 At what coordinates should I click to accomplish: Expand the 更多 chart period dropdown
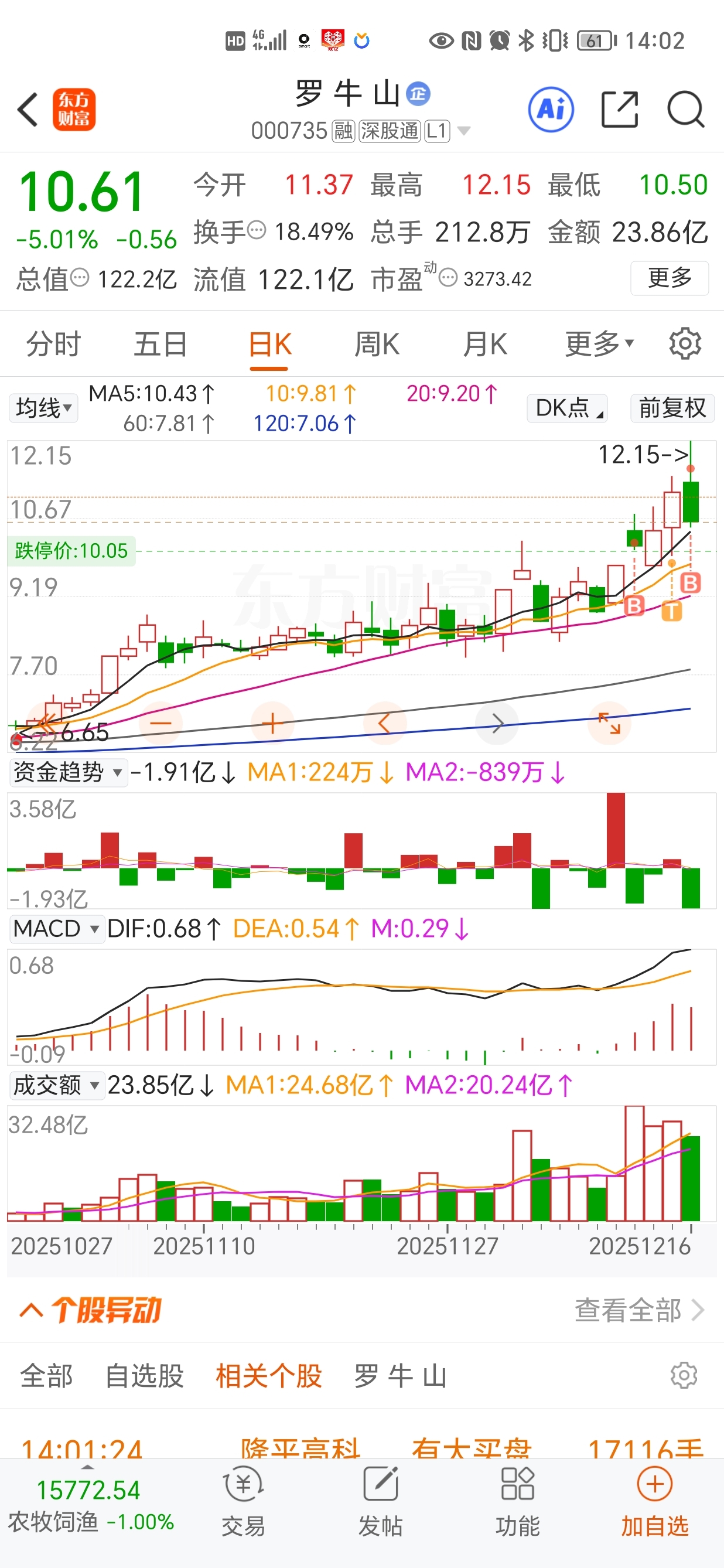click(599, 345)
